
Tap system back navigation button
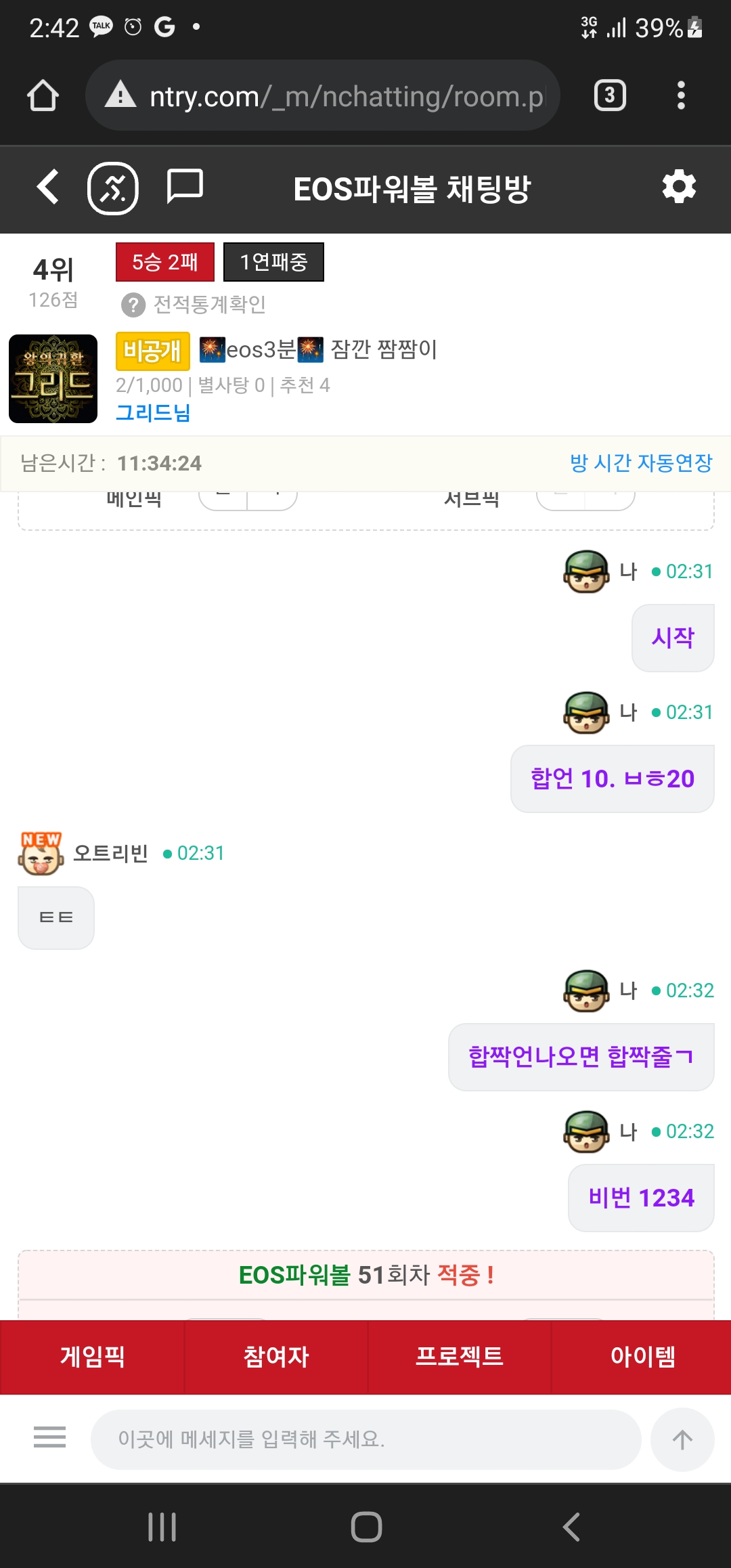571,1527
